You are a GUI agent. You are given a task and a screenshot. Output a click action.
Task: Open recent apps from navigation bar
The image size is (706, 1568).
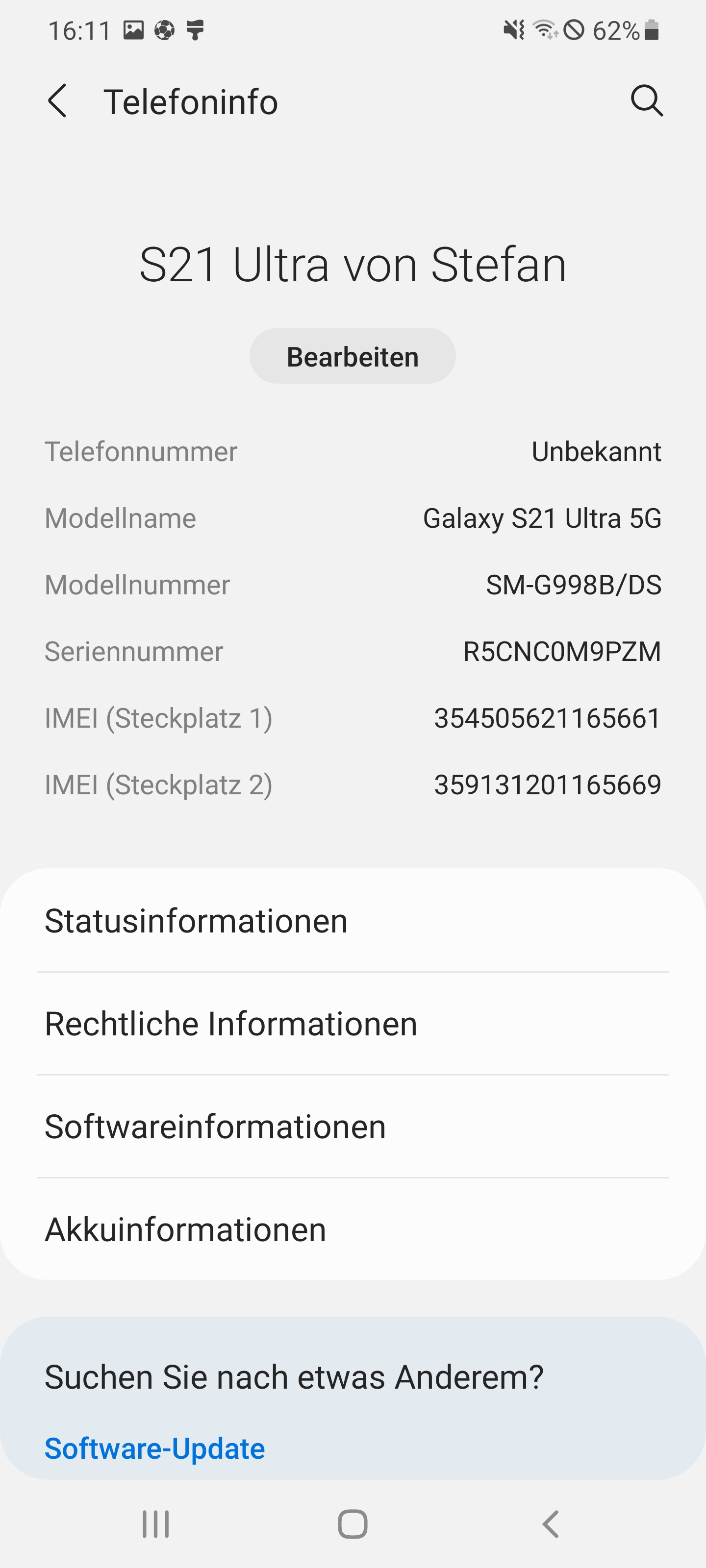(x=155, y=1524)
